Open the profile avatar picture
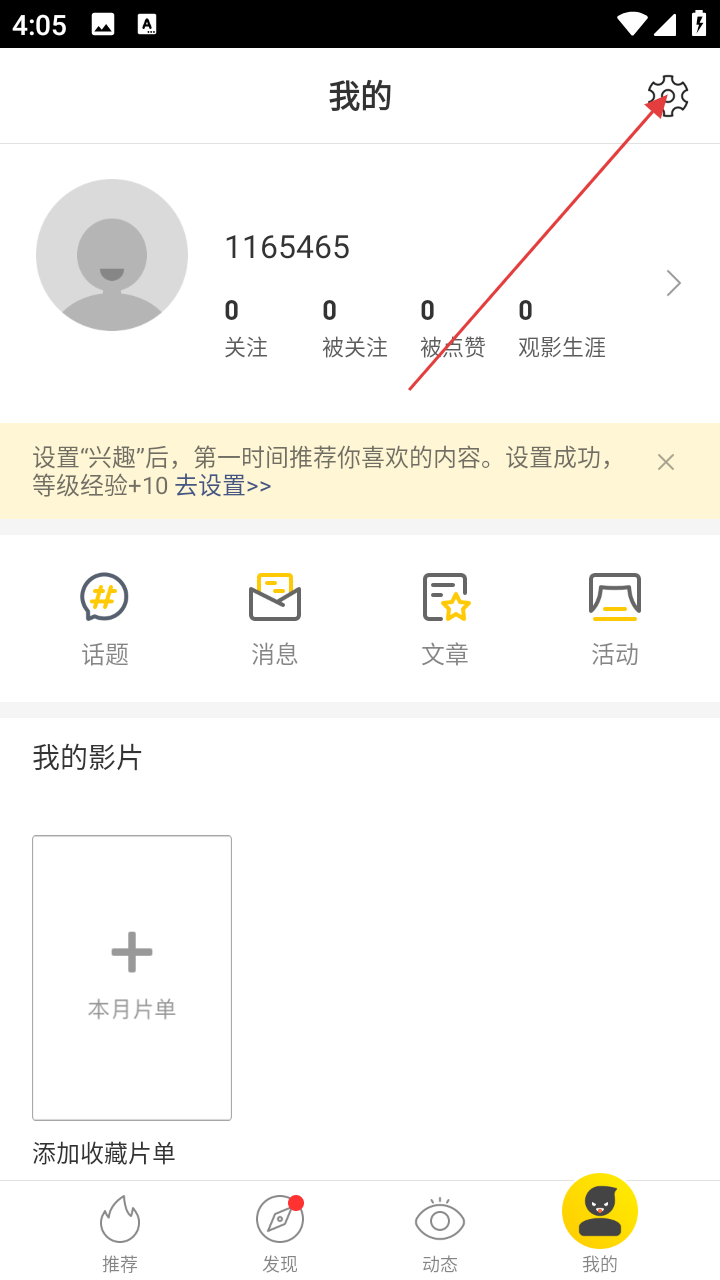The image size is (720, 1280). [112, 255]
